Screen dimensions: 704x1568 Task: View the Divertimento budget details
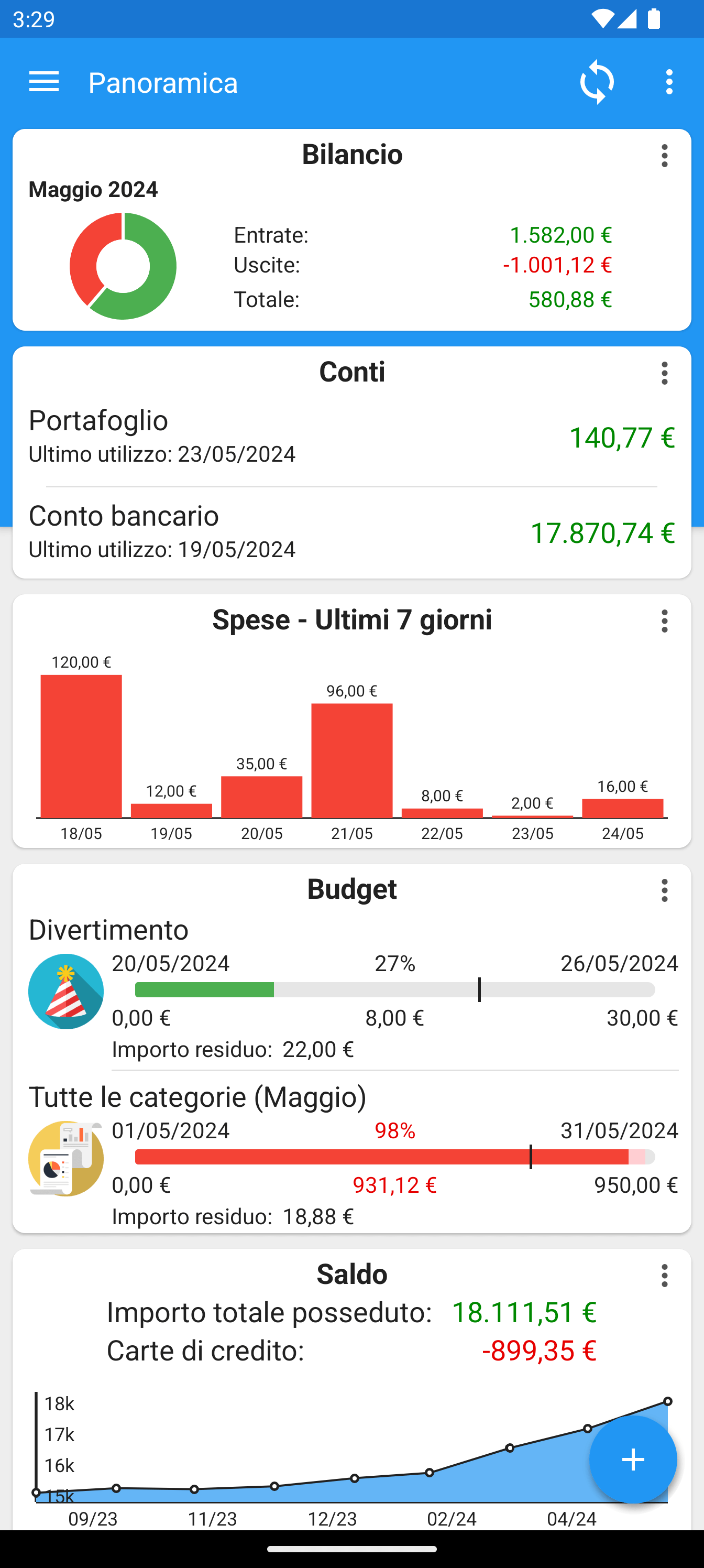tap(351, 992)
